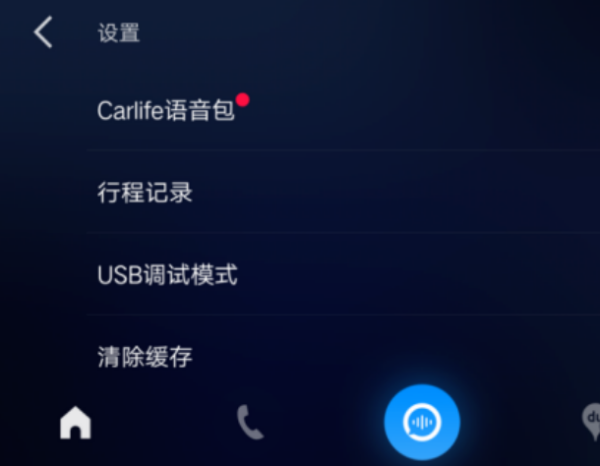The height and width of the screenshot is (466, 600).
Task: Open USB调试模式 option
Action: (x=168, y=275)
